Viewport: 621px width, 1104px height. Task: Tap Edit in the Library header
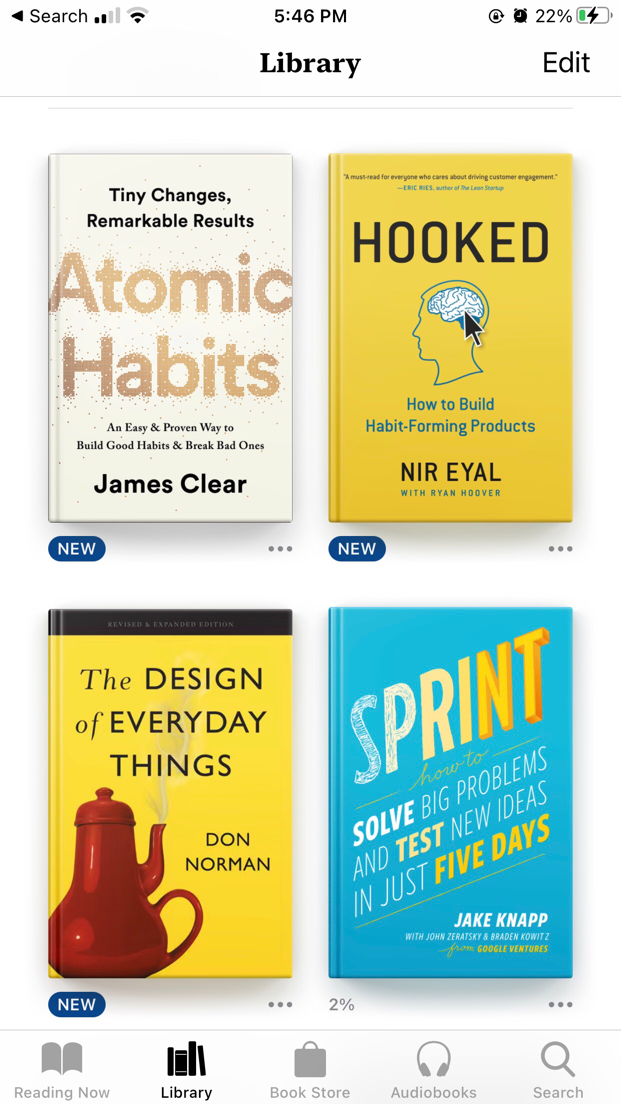pyautogui.click(x=566, y=63)
